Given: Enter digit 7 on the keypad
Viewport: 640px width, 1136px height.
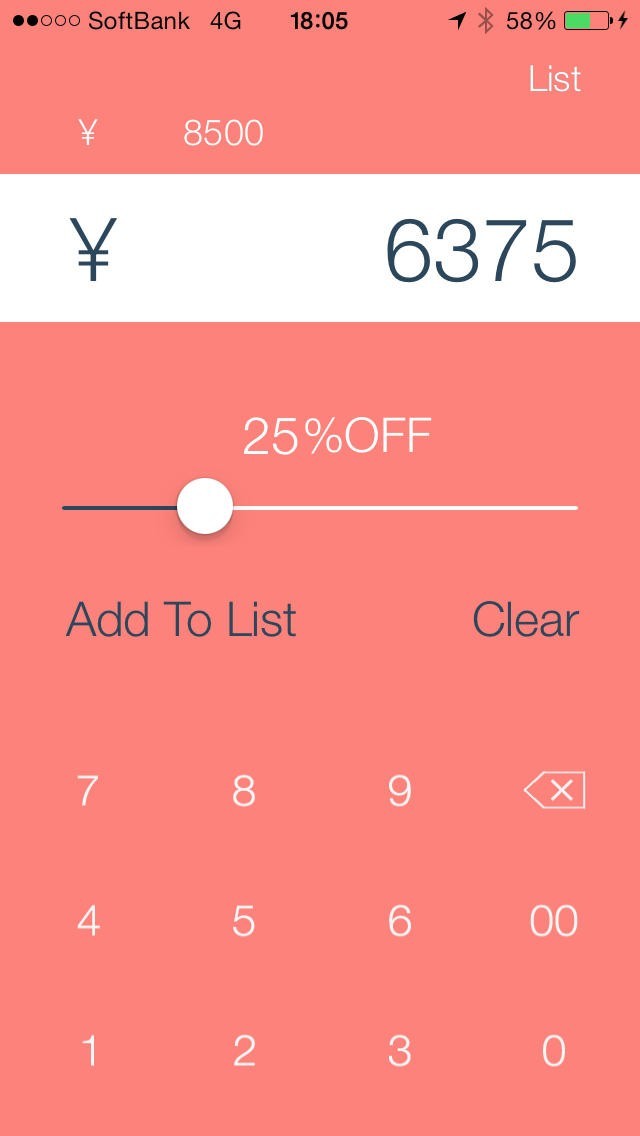Looking at the screenshot, I should click(x=88, y=791).
